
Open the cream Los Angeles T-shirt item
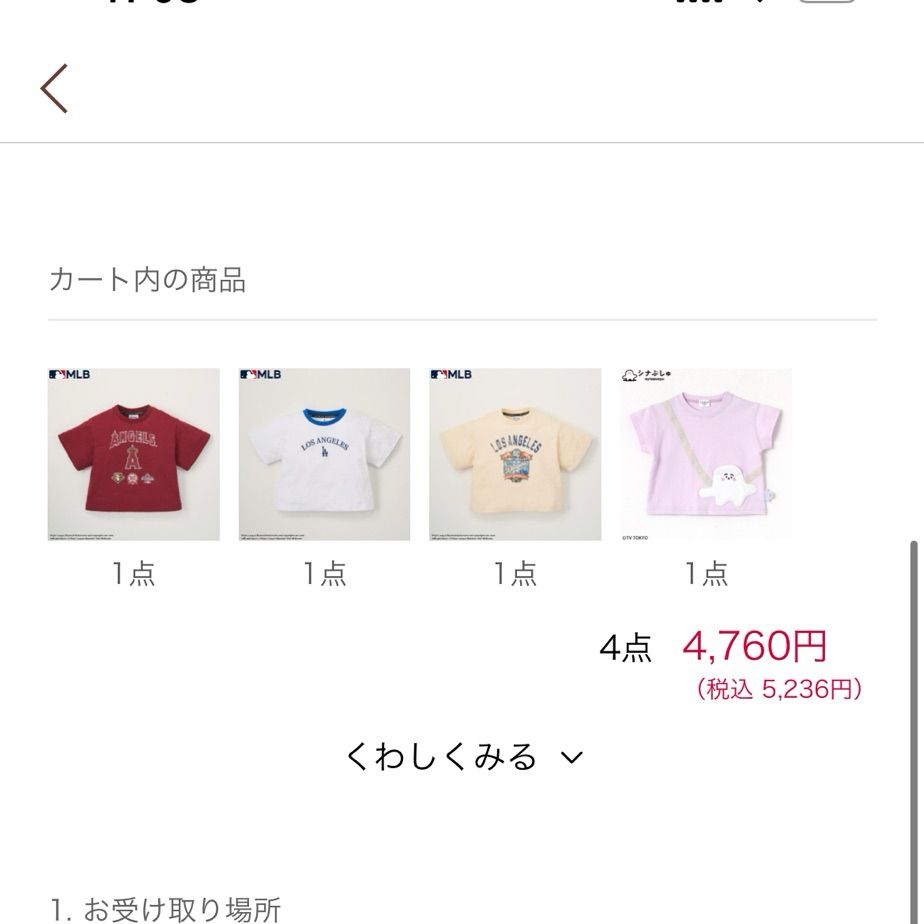[515, 455]
